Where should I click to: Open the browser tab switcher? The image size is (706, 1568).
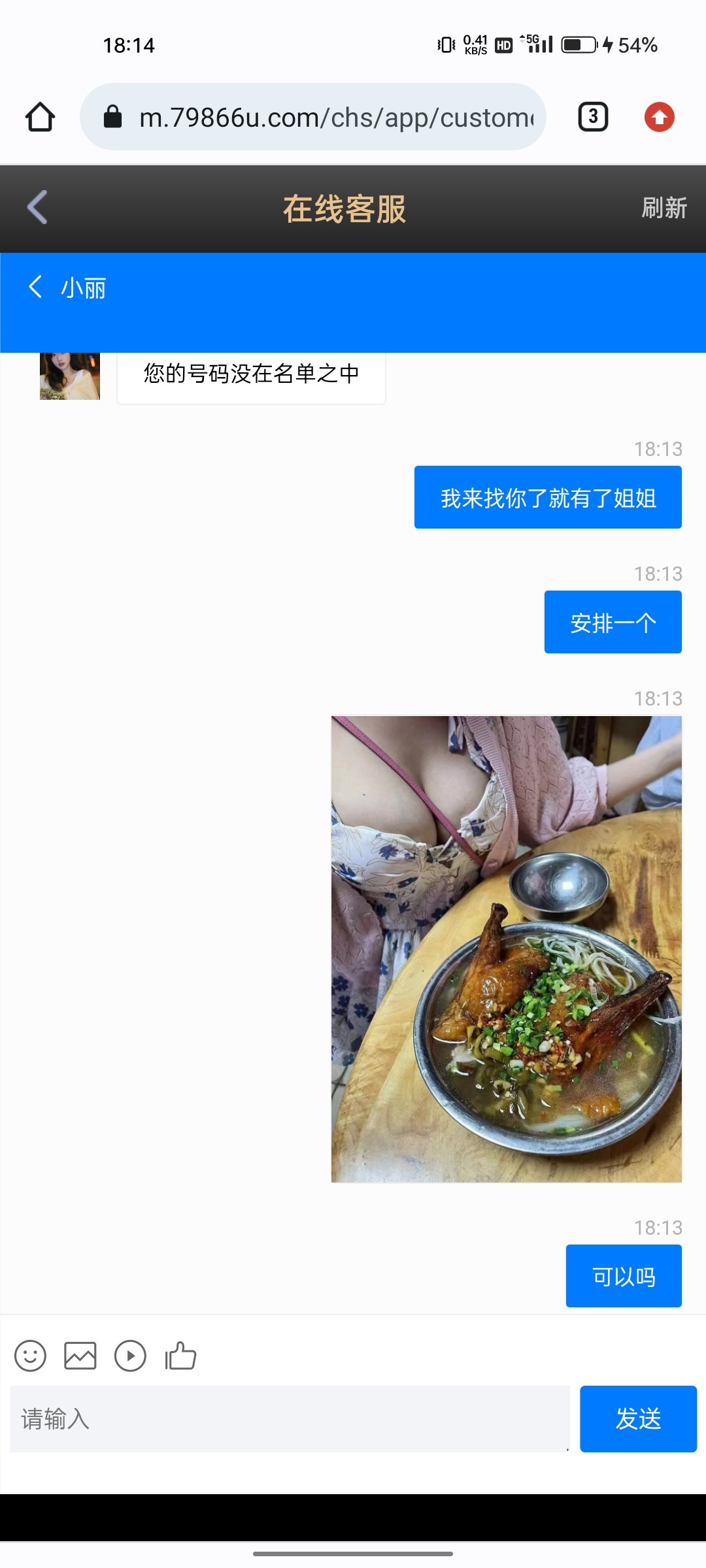tap(593, 118)
